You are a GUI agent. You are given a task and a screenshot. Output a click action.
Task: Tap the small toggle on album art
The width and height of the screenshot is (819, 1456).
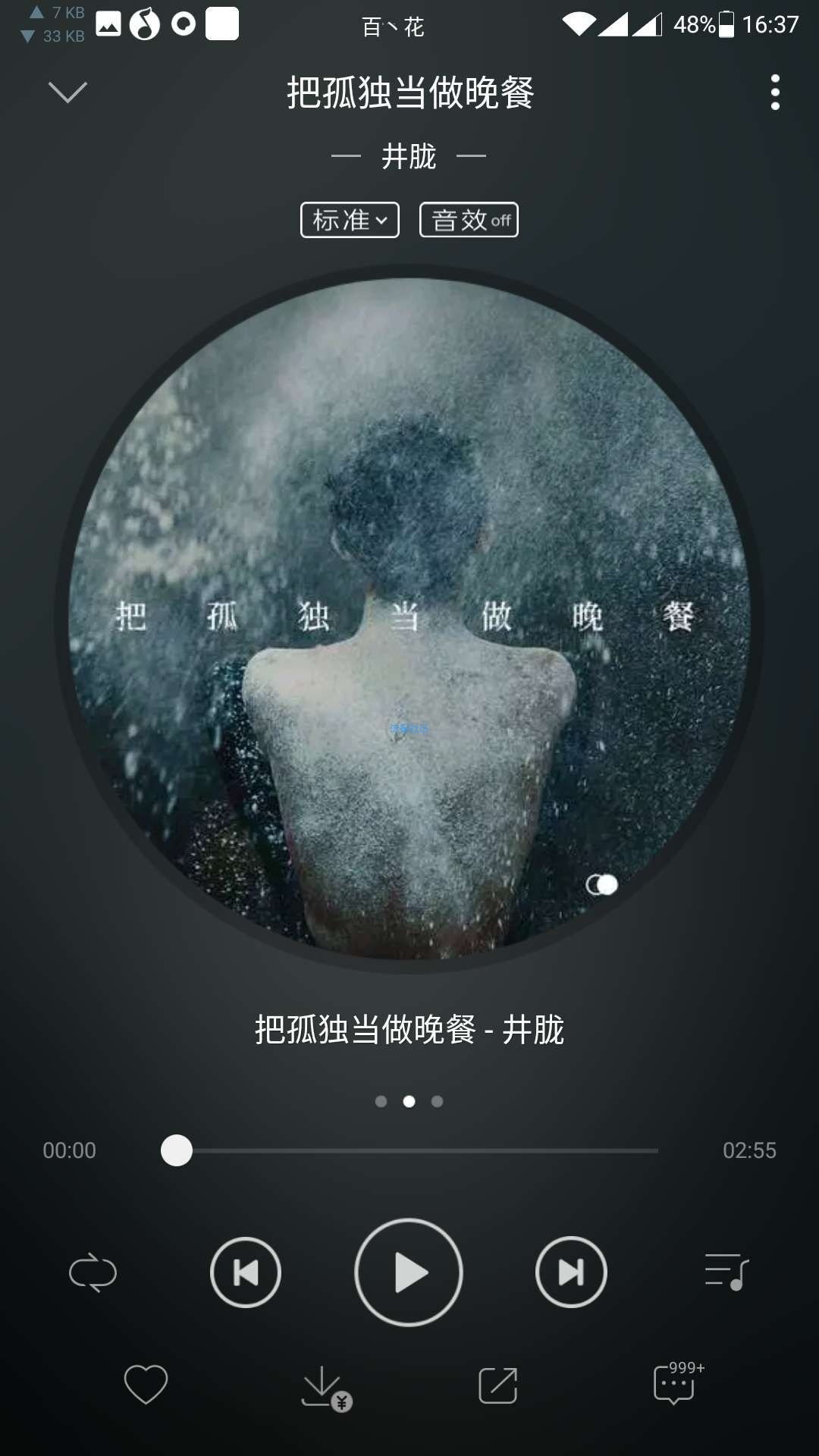[x=602, y=885]
